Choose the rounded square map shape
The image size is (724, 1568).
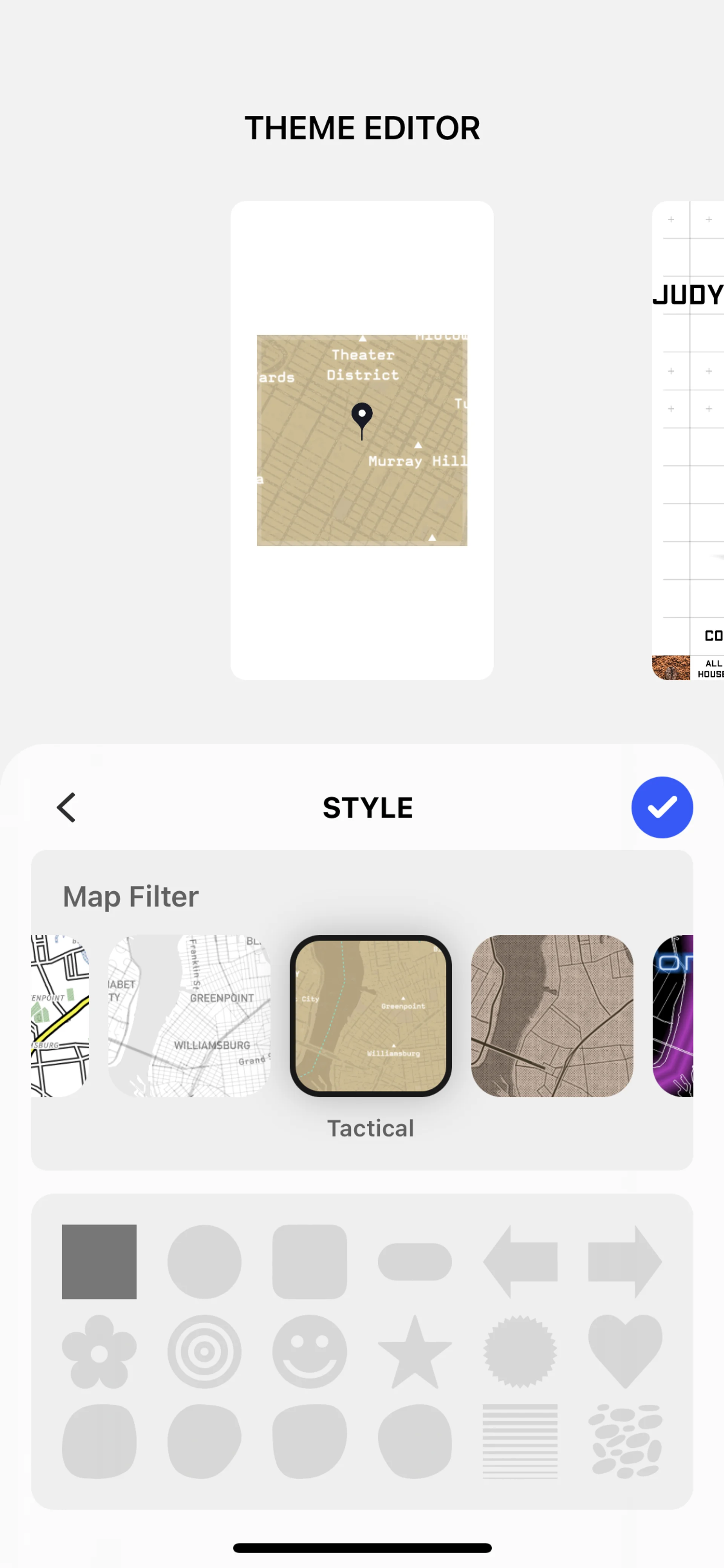[310, 1261]
